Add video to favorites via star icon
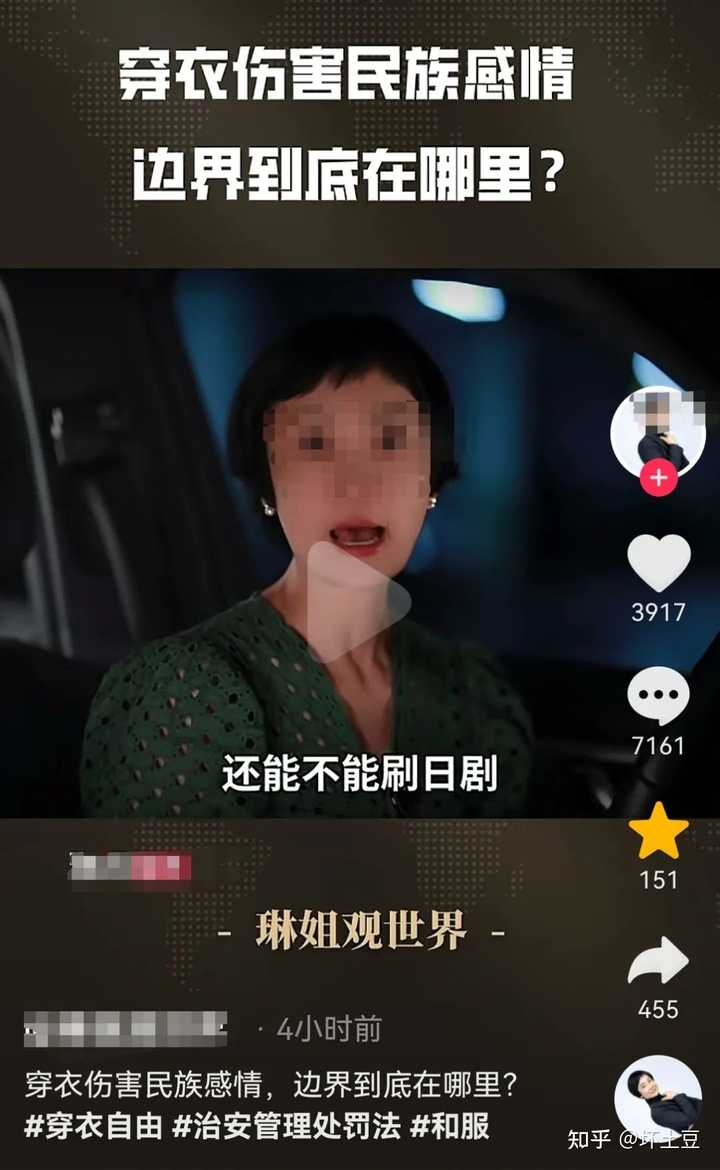720x1170 pixels. (x=658, y=831)
